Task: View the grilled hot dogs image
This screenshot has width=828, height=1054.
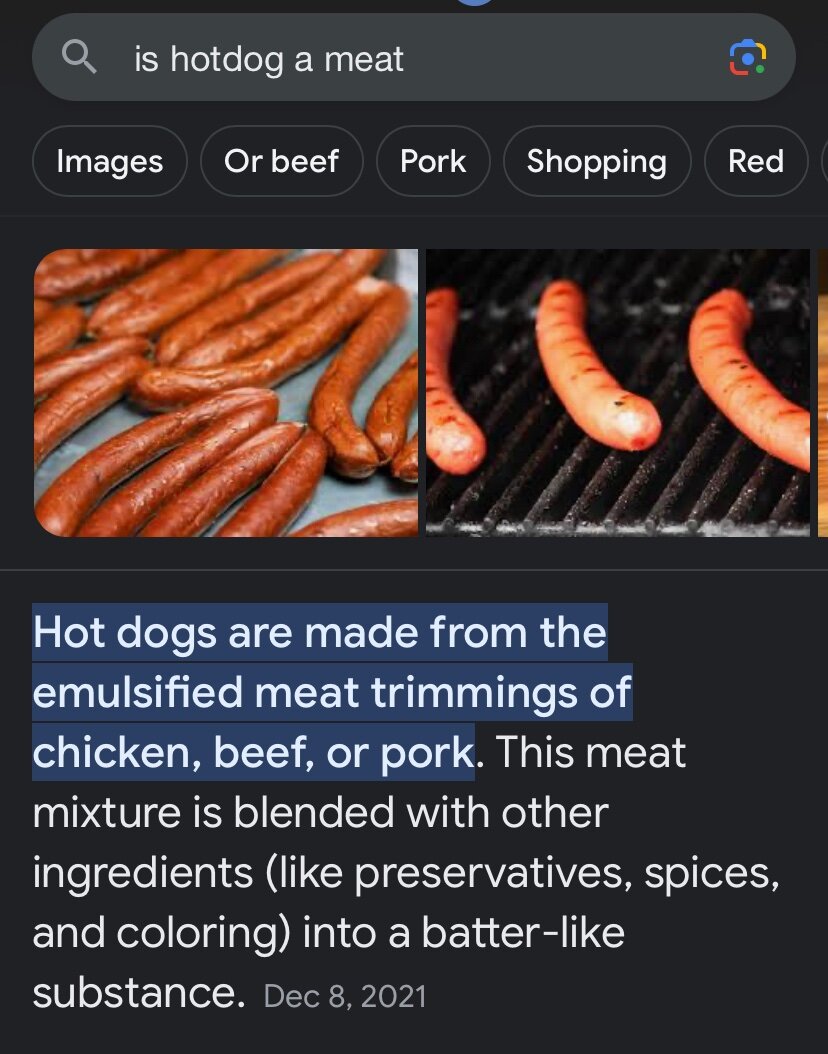Action: point(618,393)
